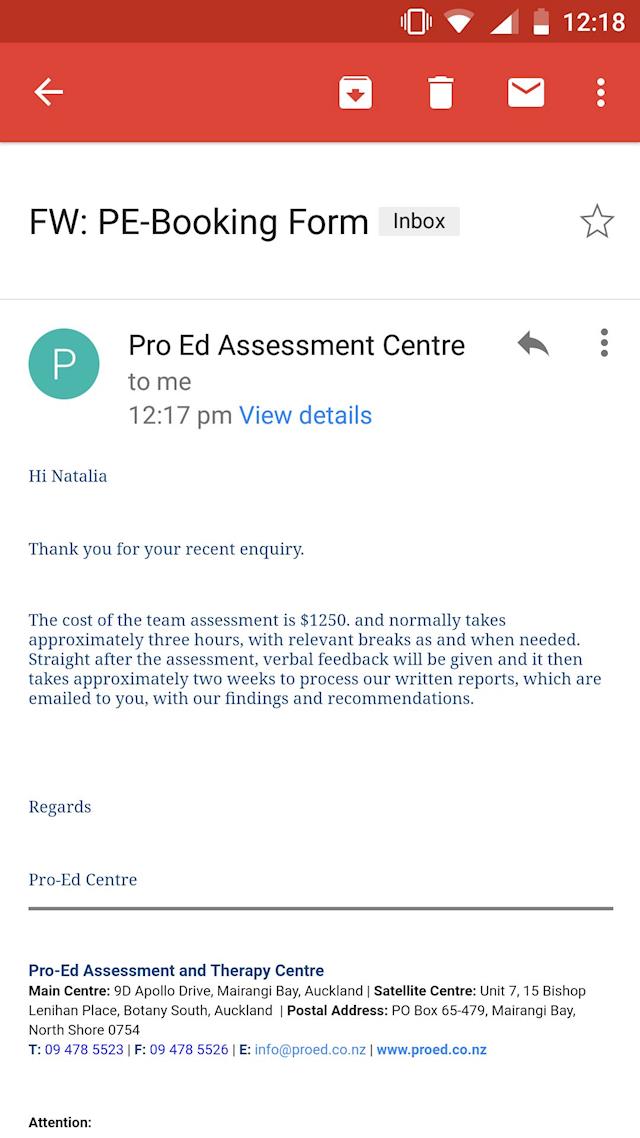This screenshot has height=1138, width=640.
Task: Open the top app bar overflow menu
Action: [601, 93]
